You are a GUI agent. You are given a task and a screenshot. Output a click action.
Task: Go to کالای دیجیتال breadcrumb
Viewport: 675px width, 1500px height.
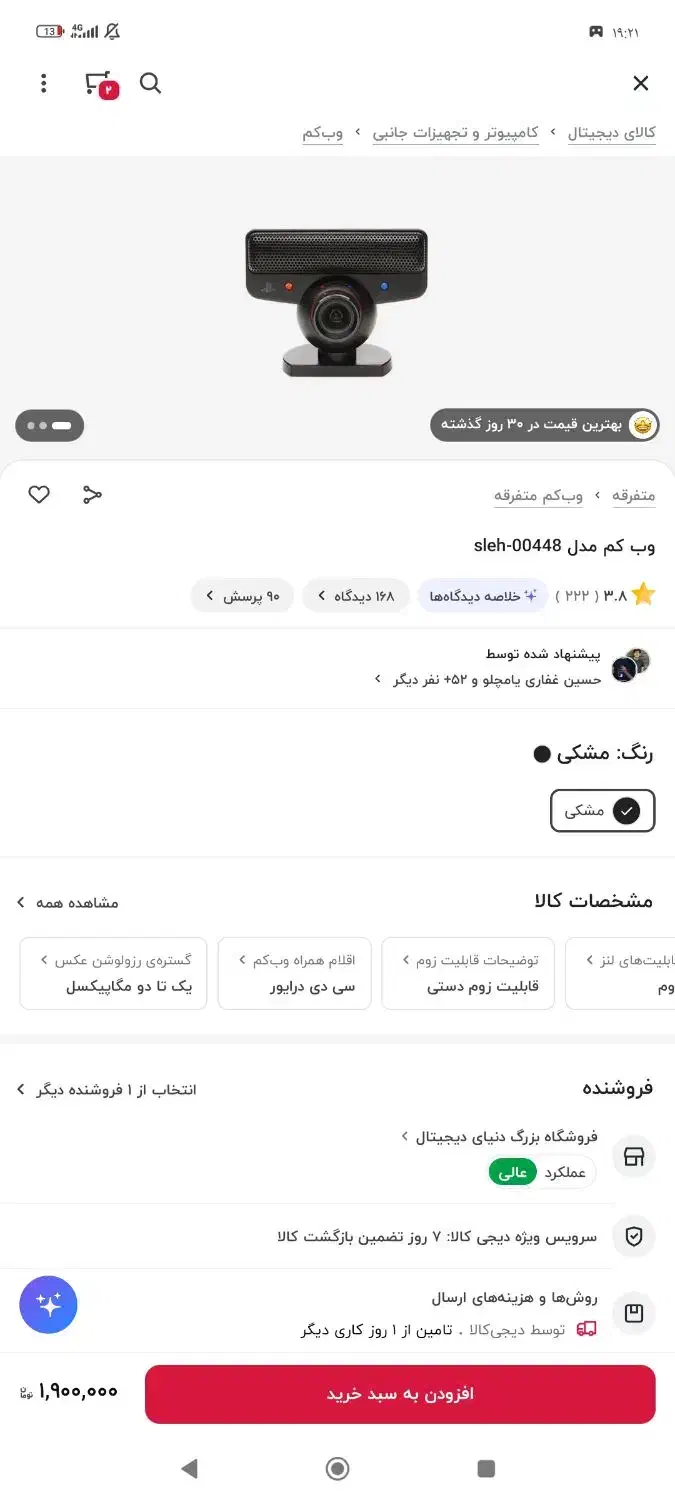pyautogui.click(x=611, y=133)
